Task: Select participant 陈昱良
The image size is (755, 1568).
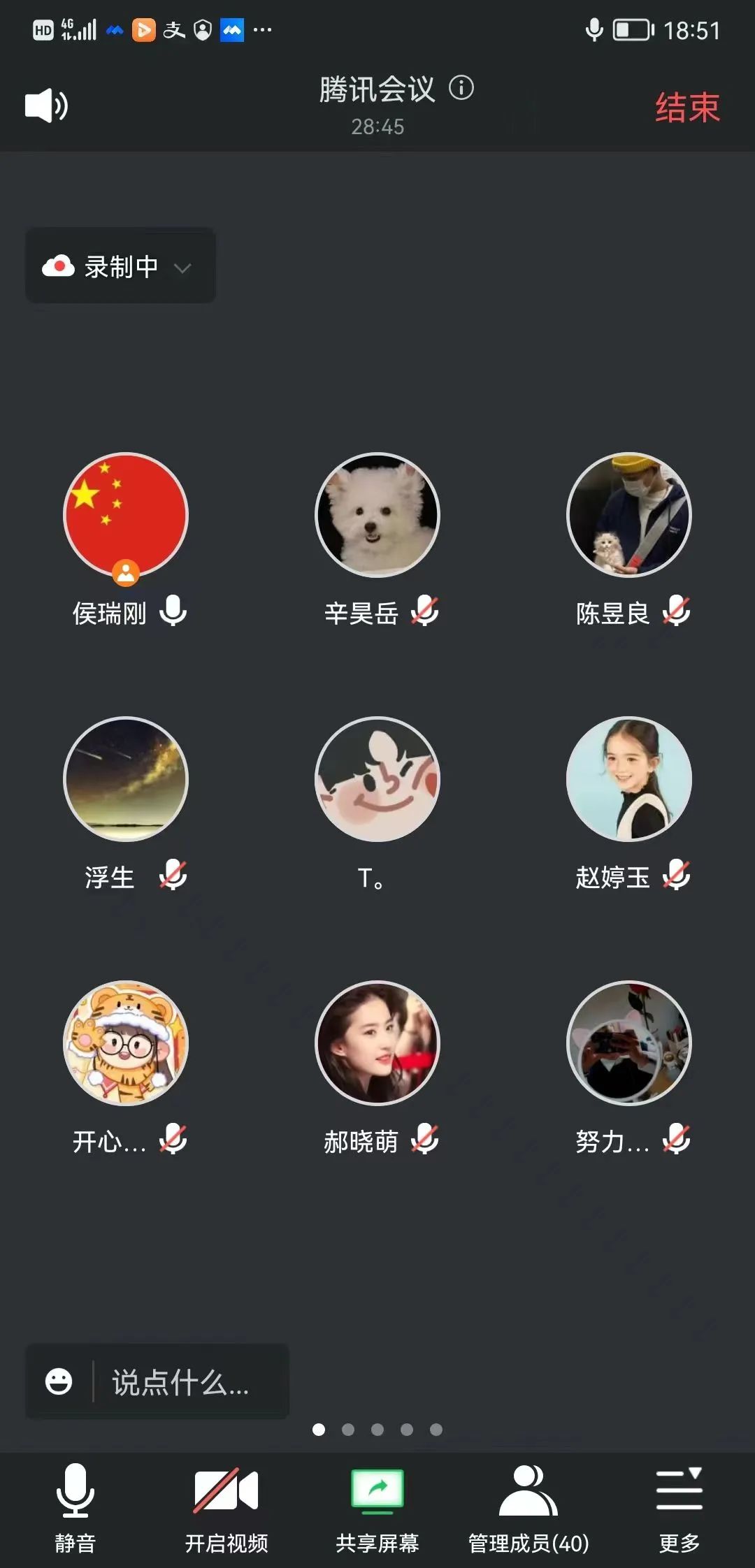Action: click(x=629, y=515)
